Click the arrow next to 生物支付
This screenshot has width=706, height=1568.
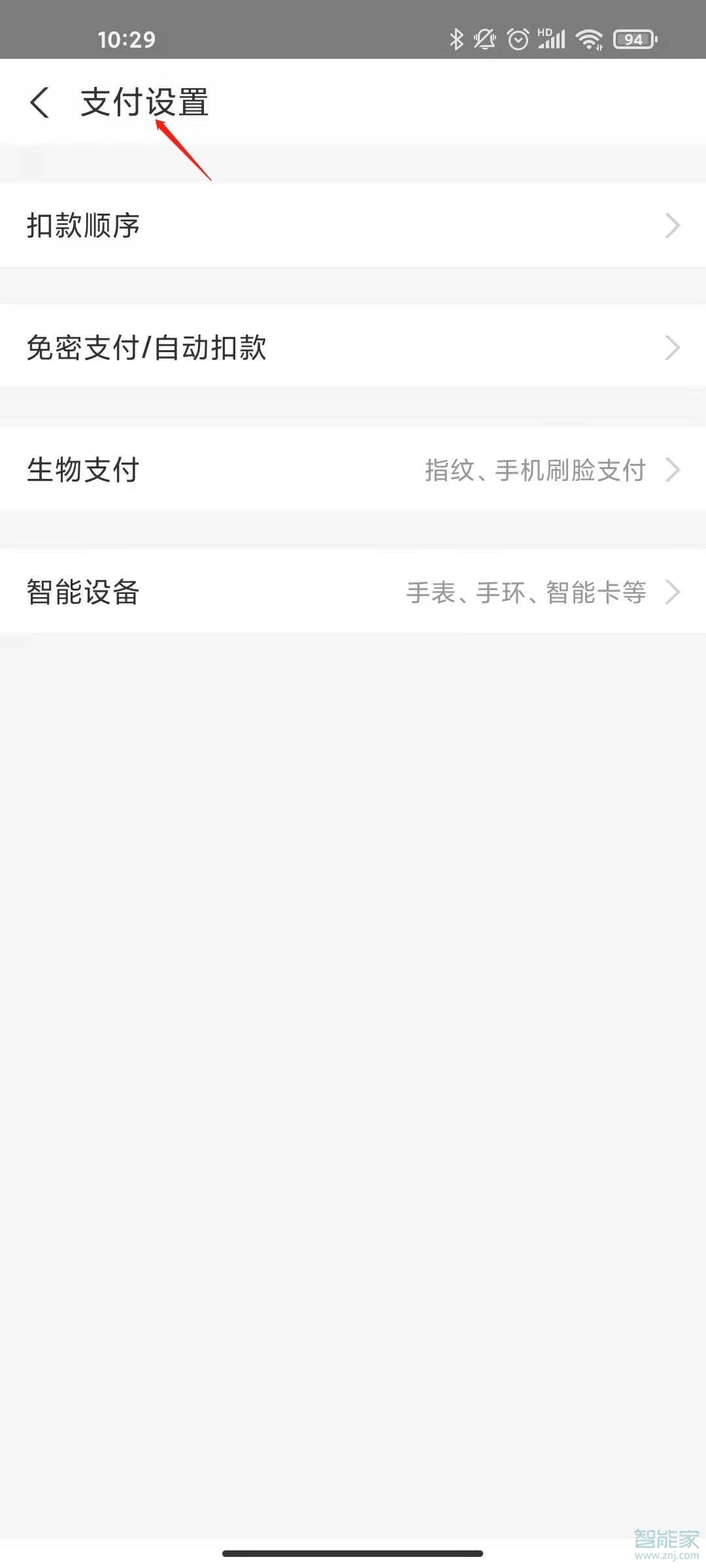(x=674, y=469)
